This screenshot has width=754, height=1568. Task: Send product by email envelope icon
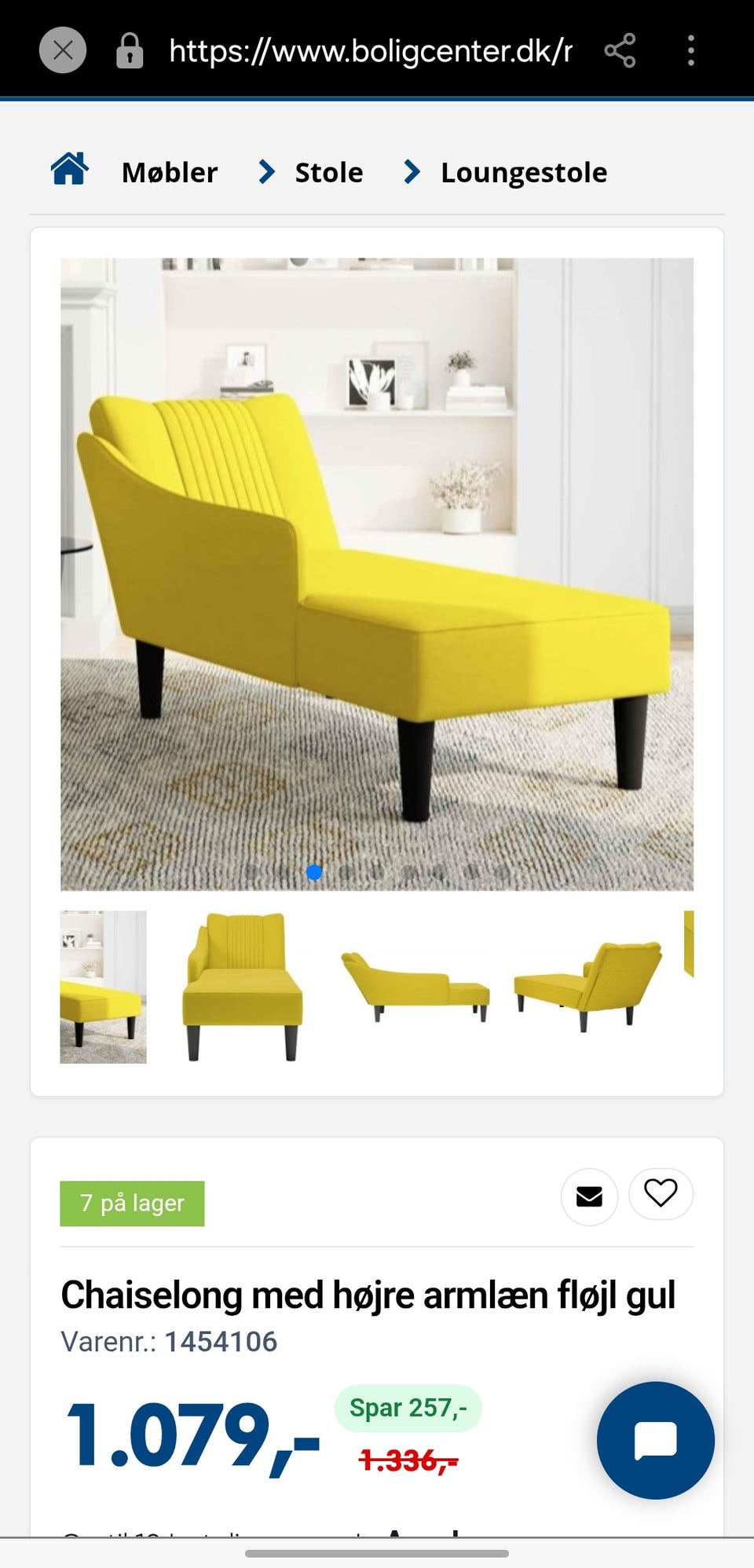click(x=589, y=1196)
